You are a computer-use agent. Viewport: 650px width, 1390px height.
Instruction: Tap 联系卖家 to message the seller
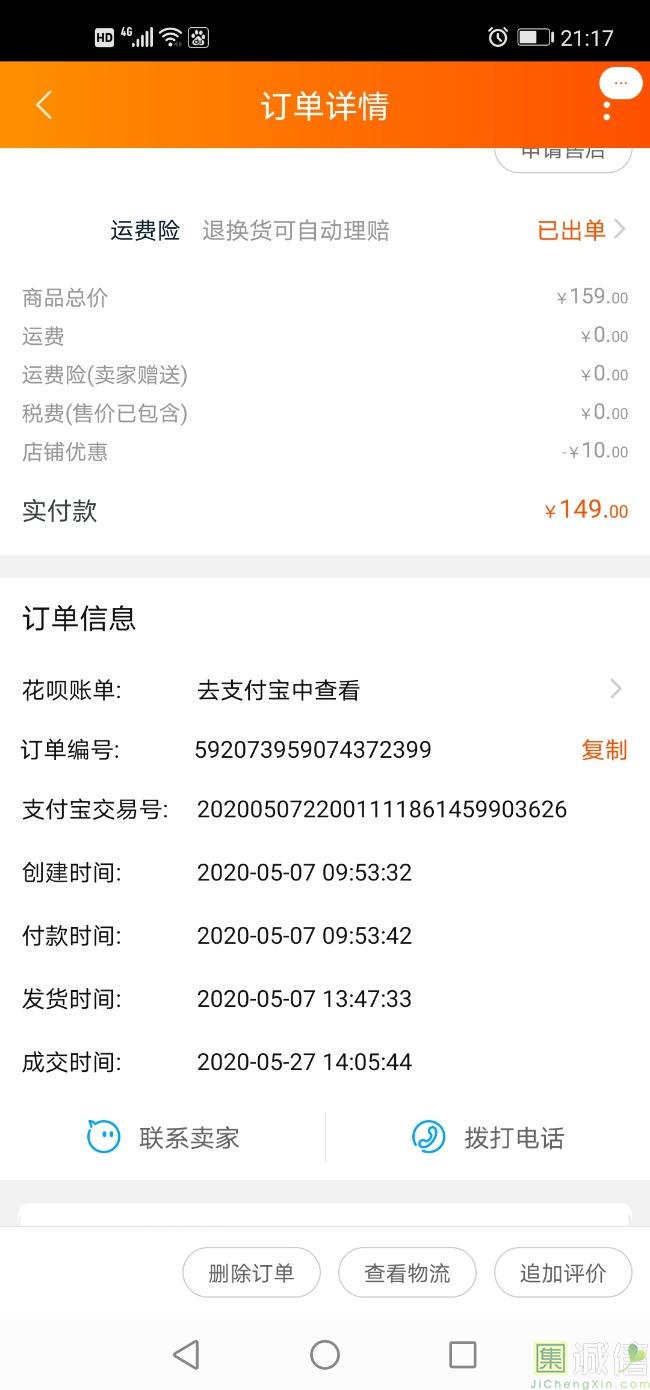[163, 1138]
